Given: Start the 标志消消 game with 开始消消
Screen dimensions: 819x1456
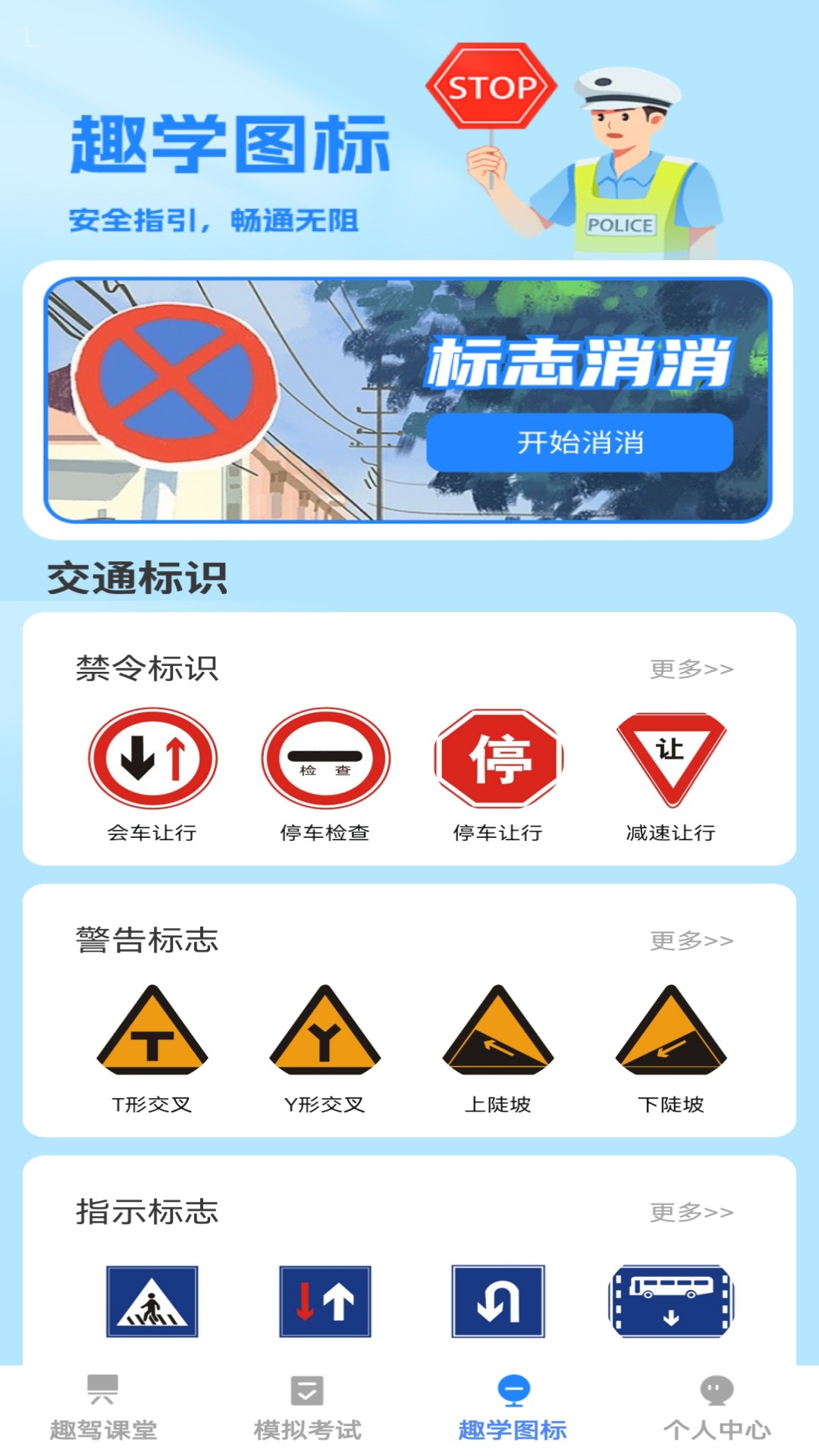Looking at the screenshot, I should (x=579, y=442).
